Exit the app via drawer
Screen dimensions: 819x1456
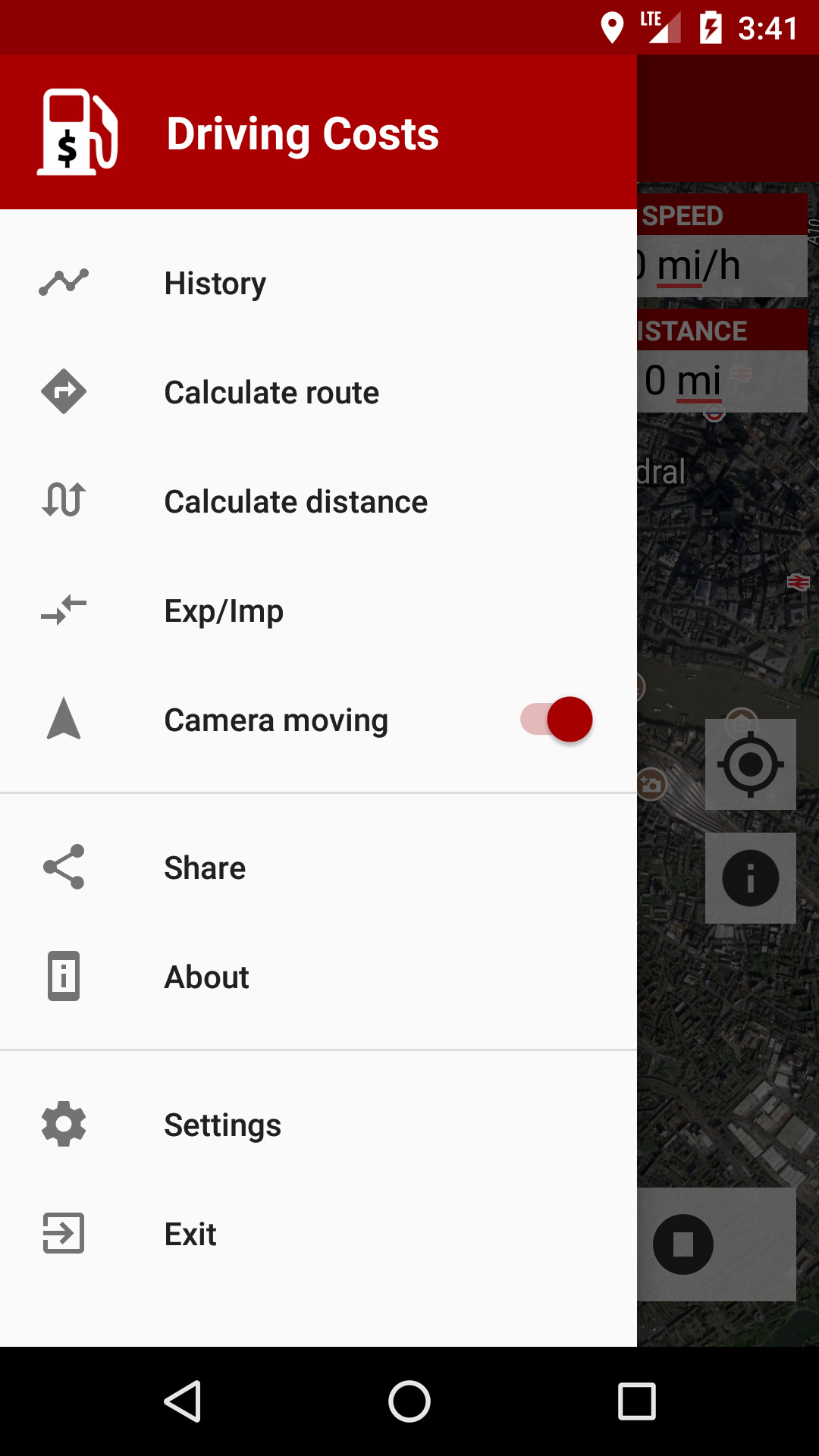click(318, 1234)
